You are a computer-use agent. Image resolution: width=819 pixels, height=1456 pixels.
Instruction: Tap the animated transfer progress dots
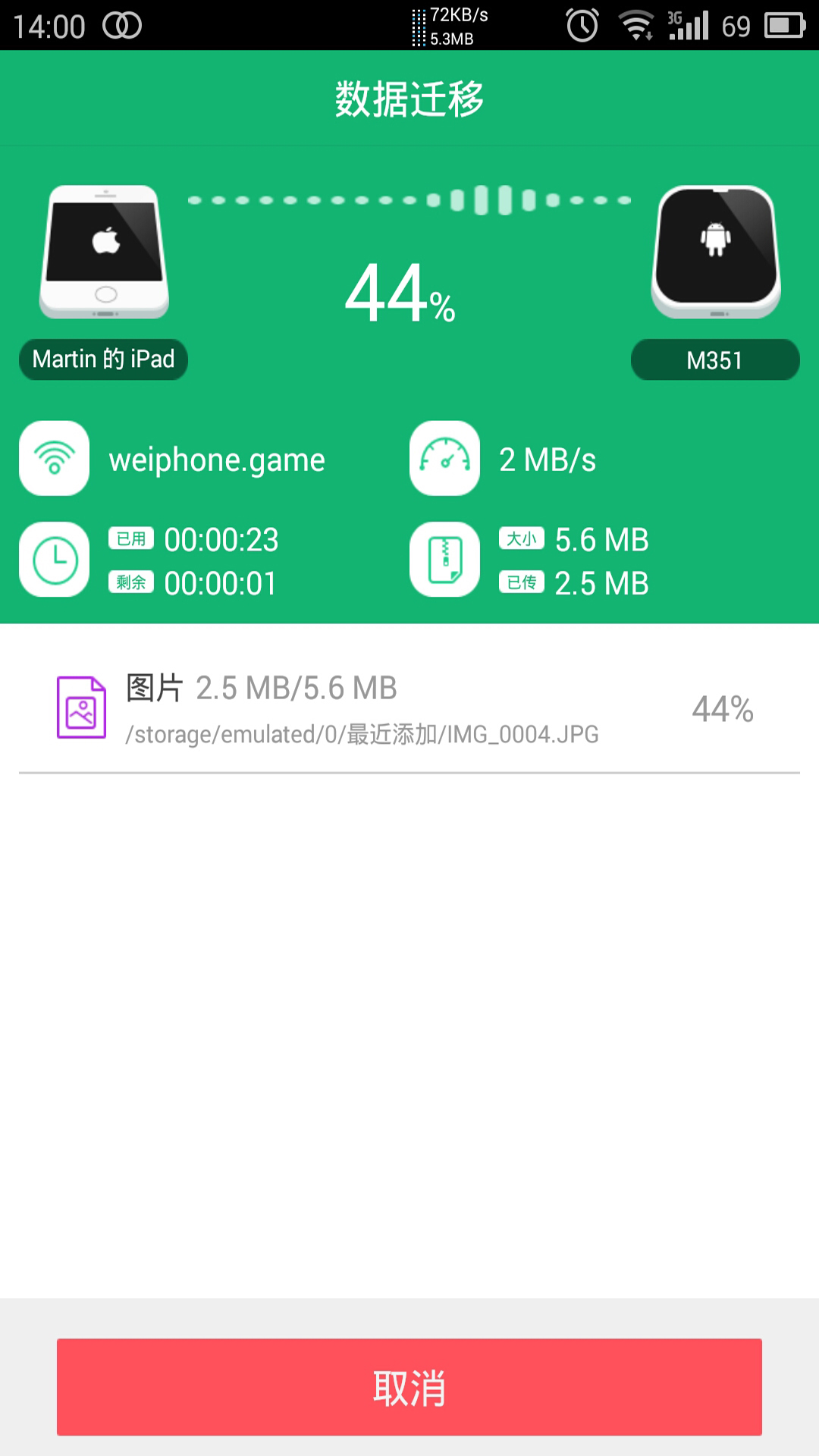coord(409,199)
